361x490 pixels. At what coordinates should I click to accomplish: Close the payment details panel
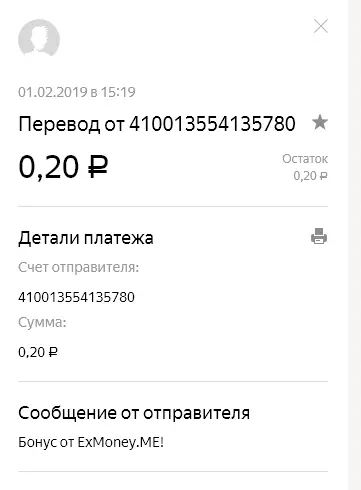321,26
